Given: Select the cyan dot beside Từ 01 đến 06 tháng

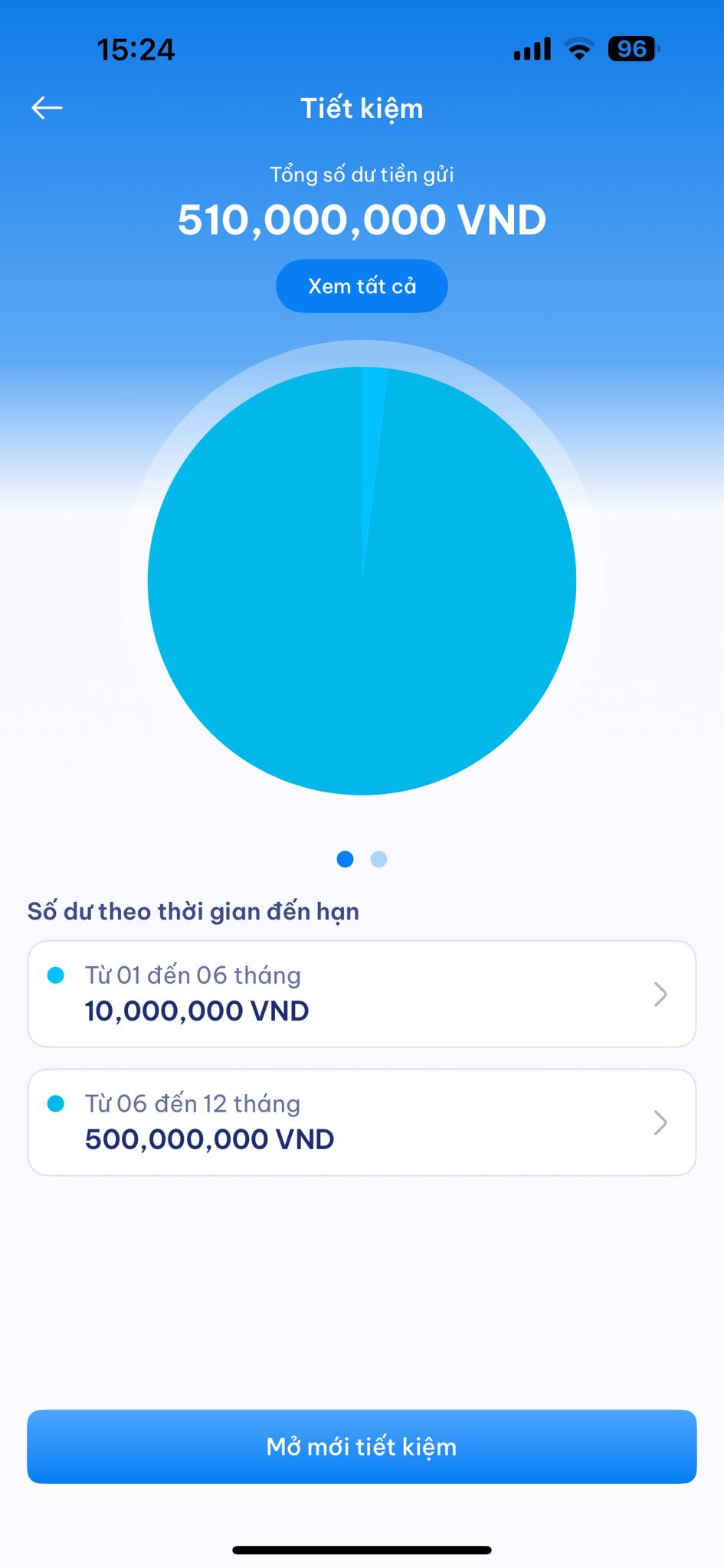Looking at the screenshot, I should click(x=54, y=975).
